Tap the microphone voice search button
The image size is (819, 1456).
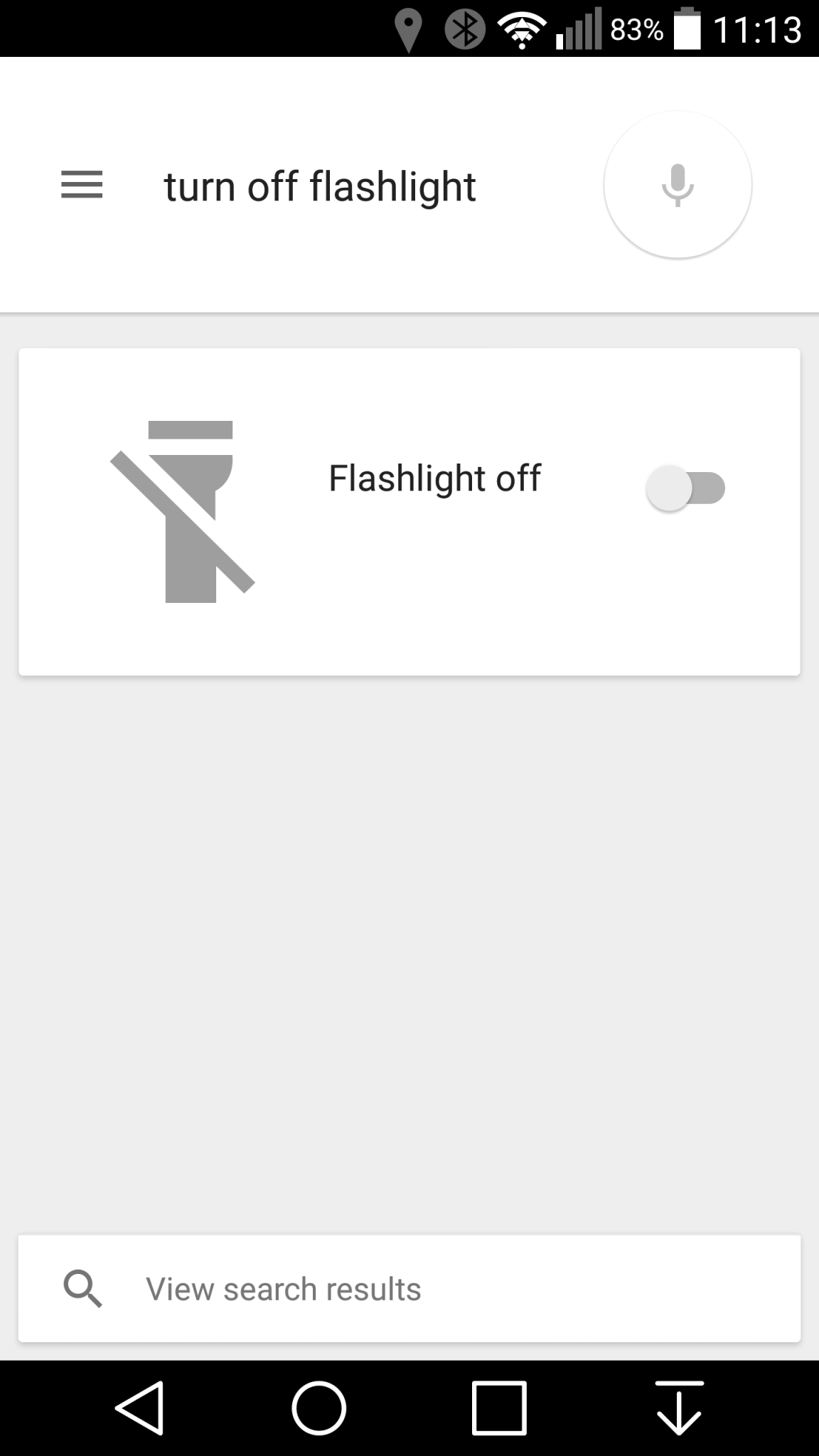[678, 185]
